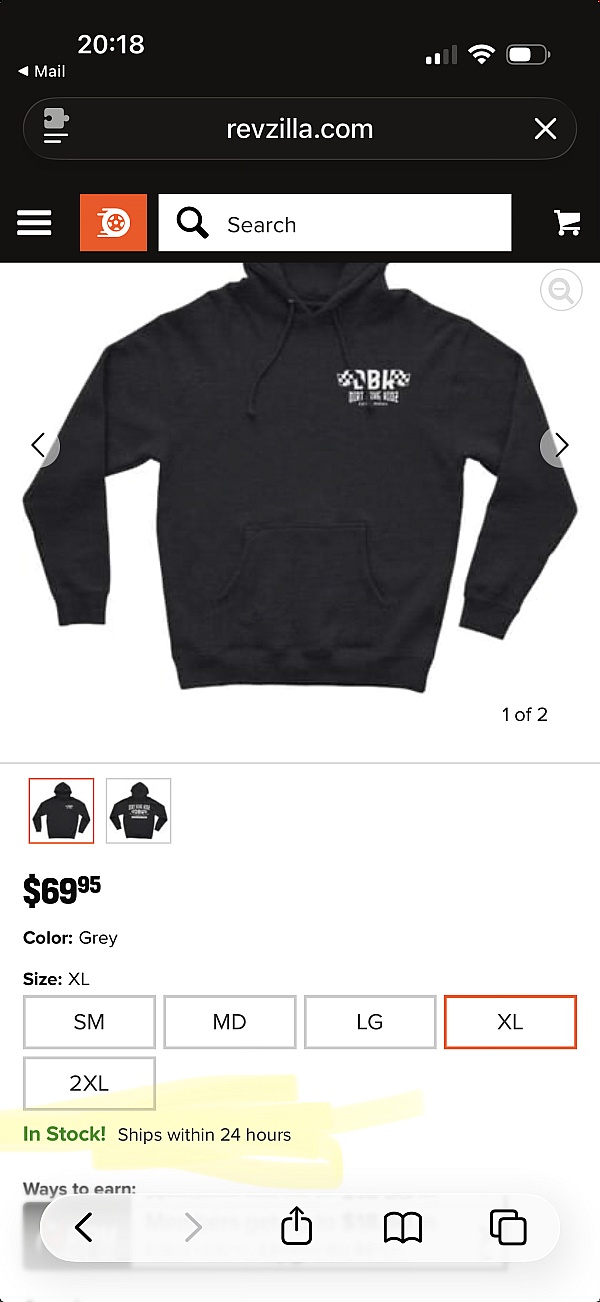600x1302 pixels.
Task: Show the next product photo
Action: point(561,445)
